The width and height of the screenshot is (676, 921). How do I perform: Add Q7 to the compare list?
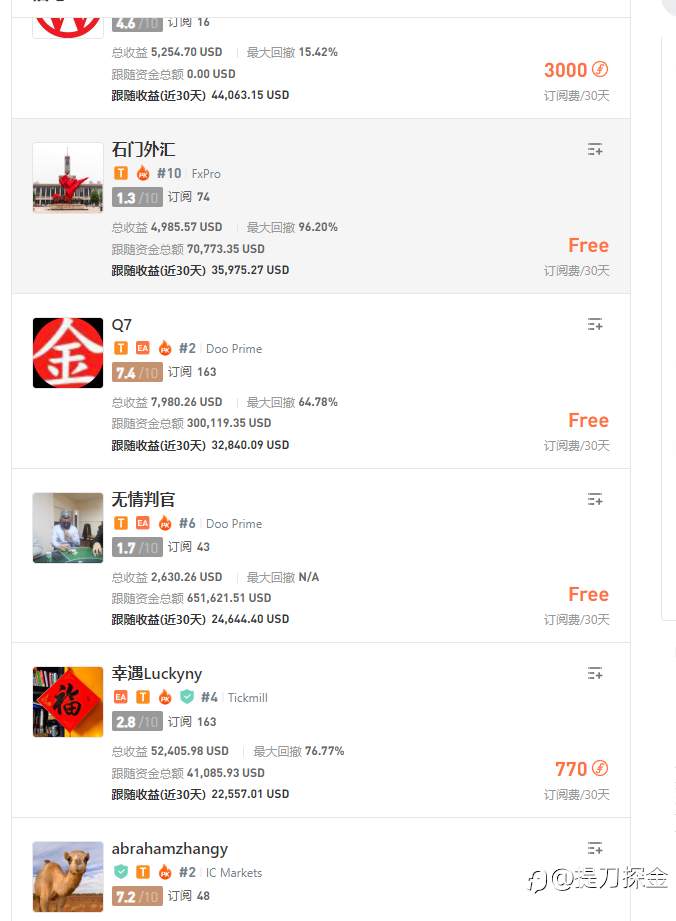pos(595,324)
